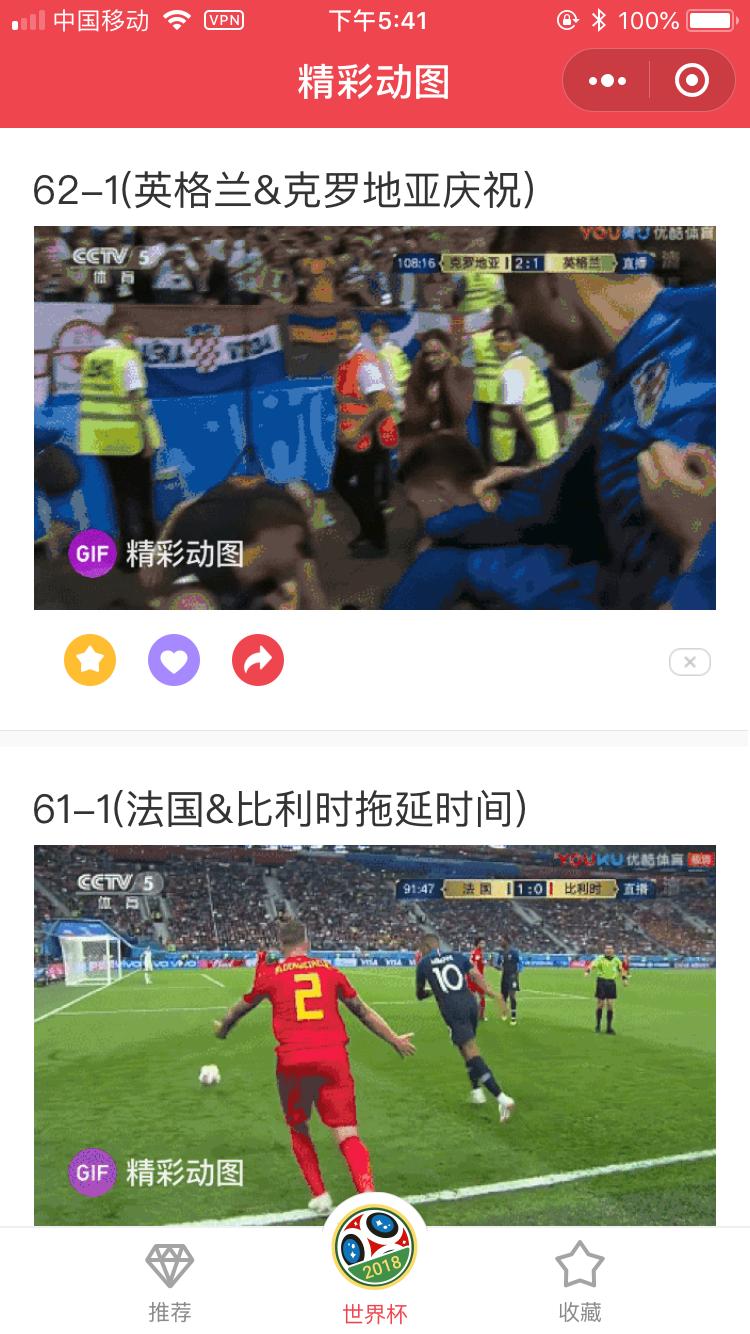Screen dimensions: 750x1334
Task: Open the mini program more-options menu
Action: (x=607, y=80)
